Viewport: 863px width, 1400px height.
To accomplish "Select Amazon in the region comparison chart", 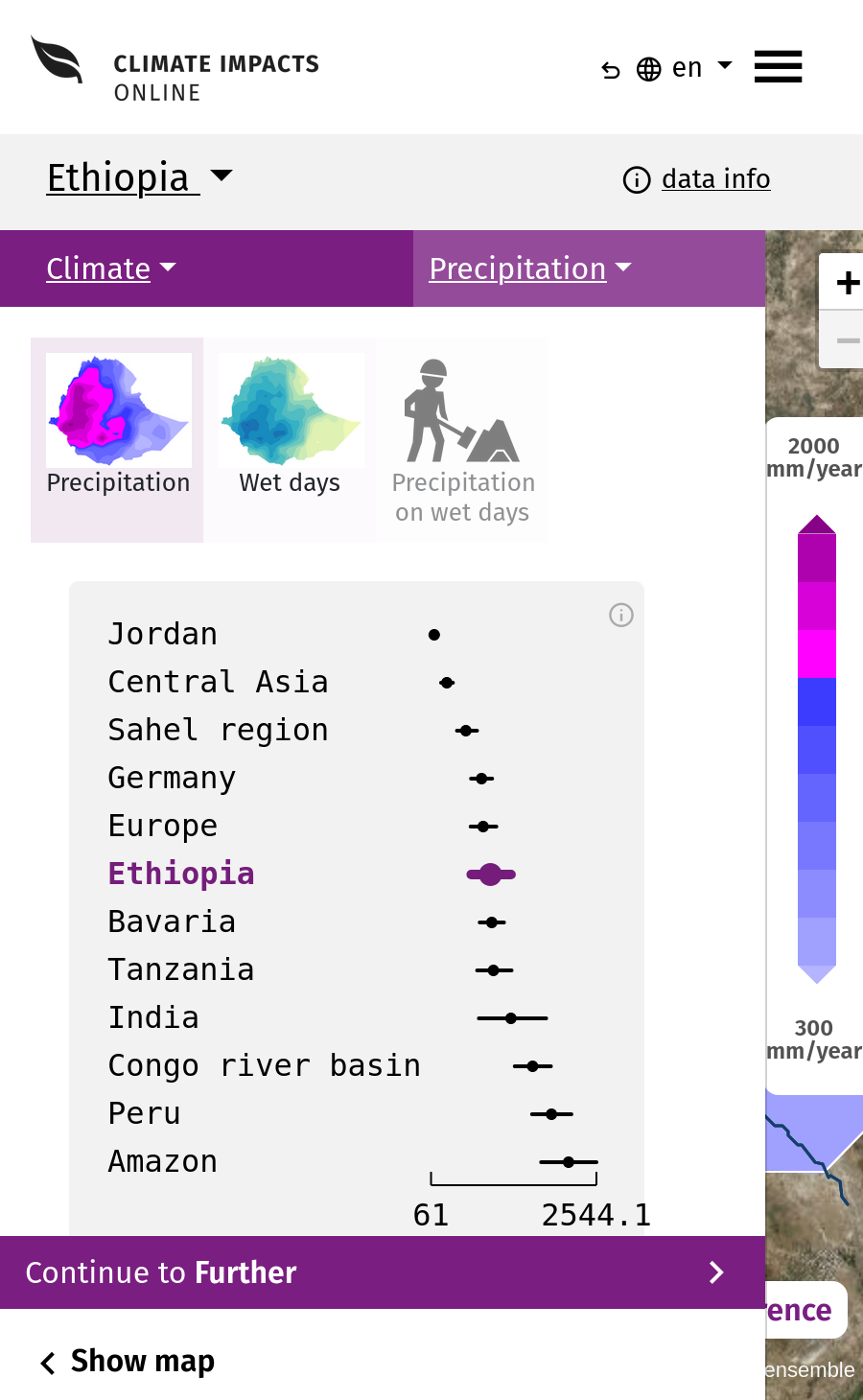I will 163,1161.
